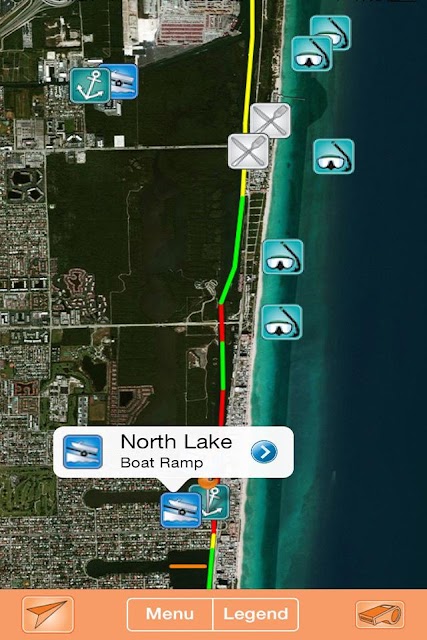Select the anchor marker beside the top boat ramp
Viewport: 427px width, 640px height.
point(90,85)
